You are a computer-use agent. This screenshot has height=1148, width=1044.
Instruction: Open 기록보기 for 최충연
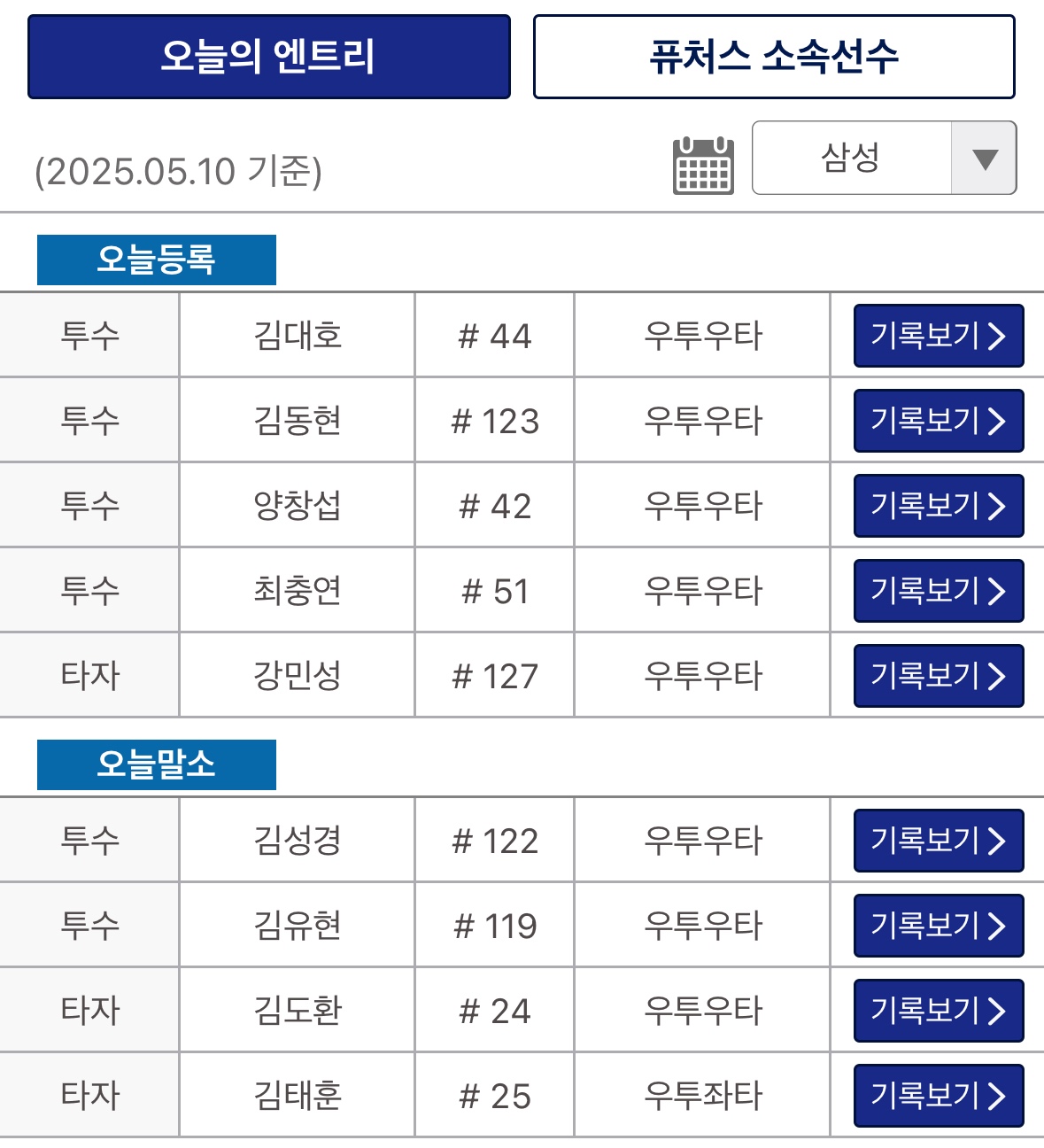click(939, 591)
